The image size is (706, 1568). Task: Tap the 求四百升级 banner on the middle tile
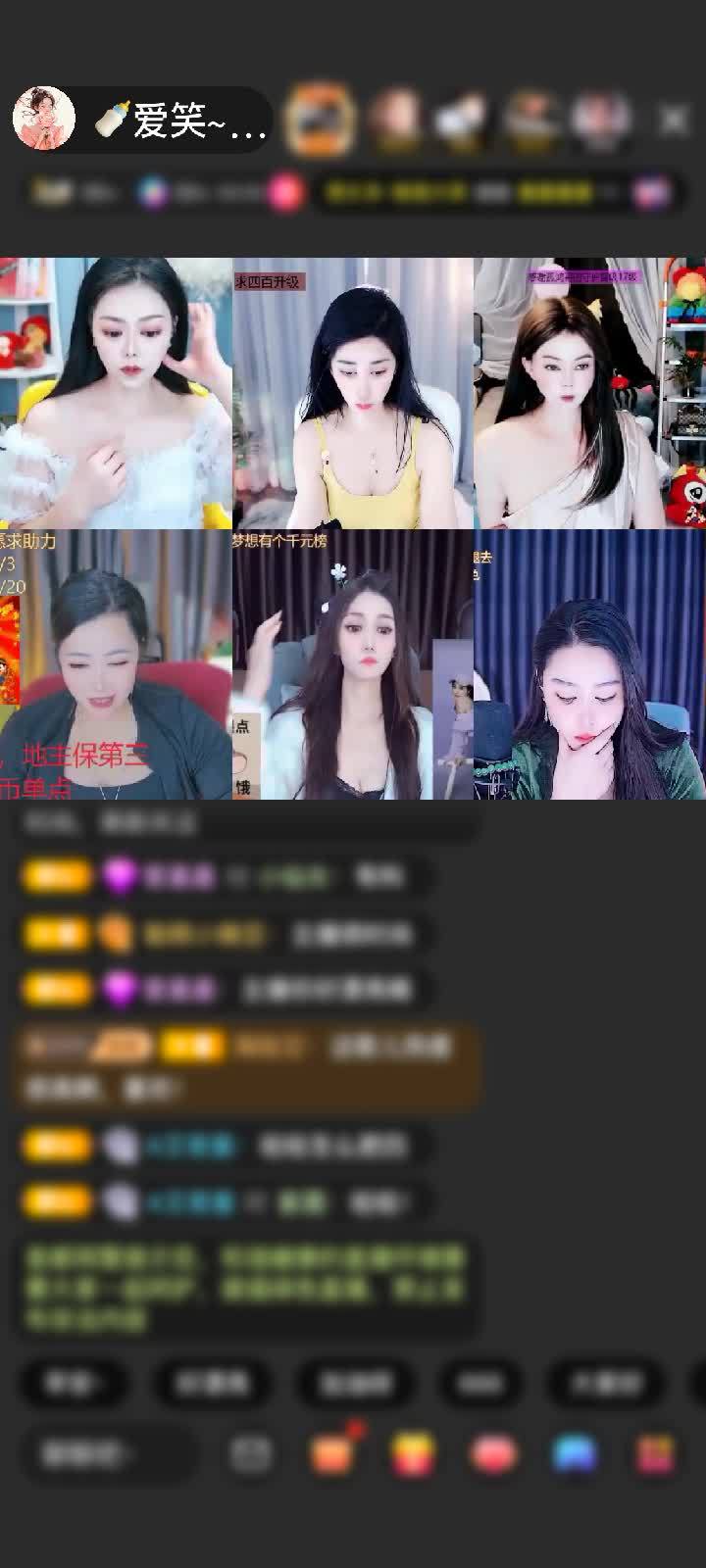pyautogui.click(x=272, y=279)
